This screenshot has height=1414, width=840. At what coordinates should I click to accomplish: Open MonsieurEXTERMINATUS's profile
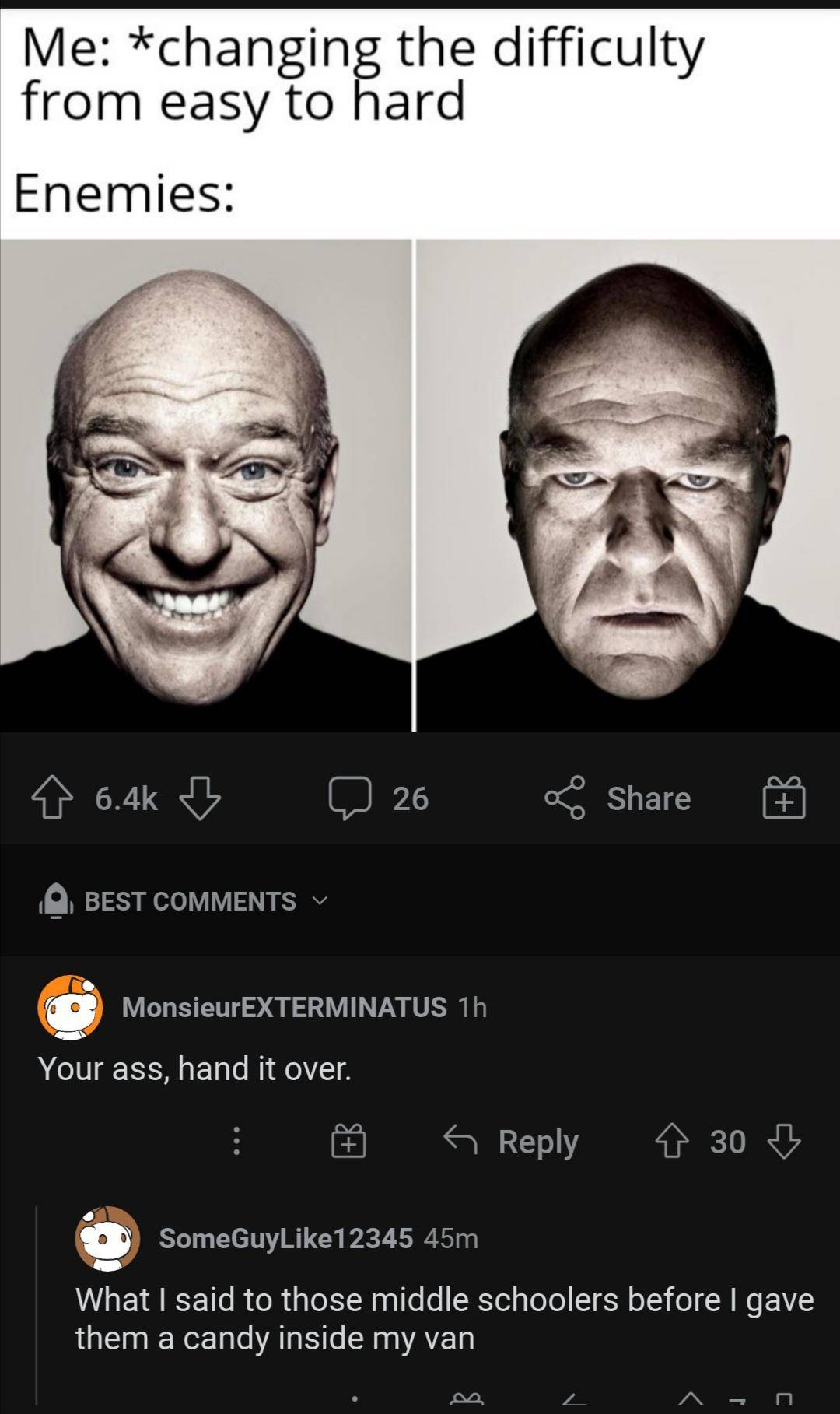point(284,1007)
